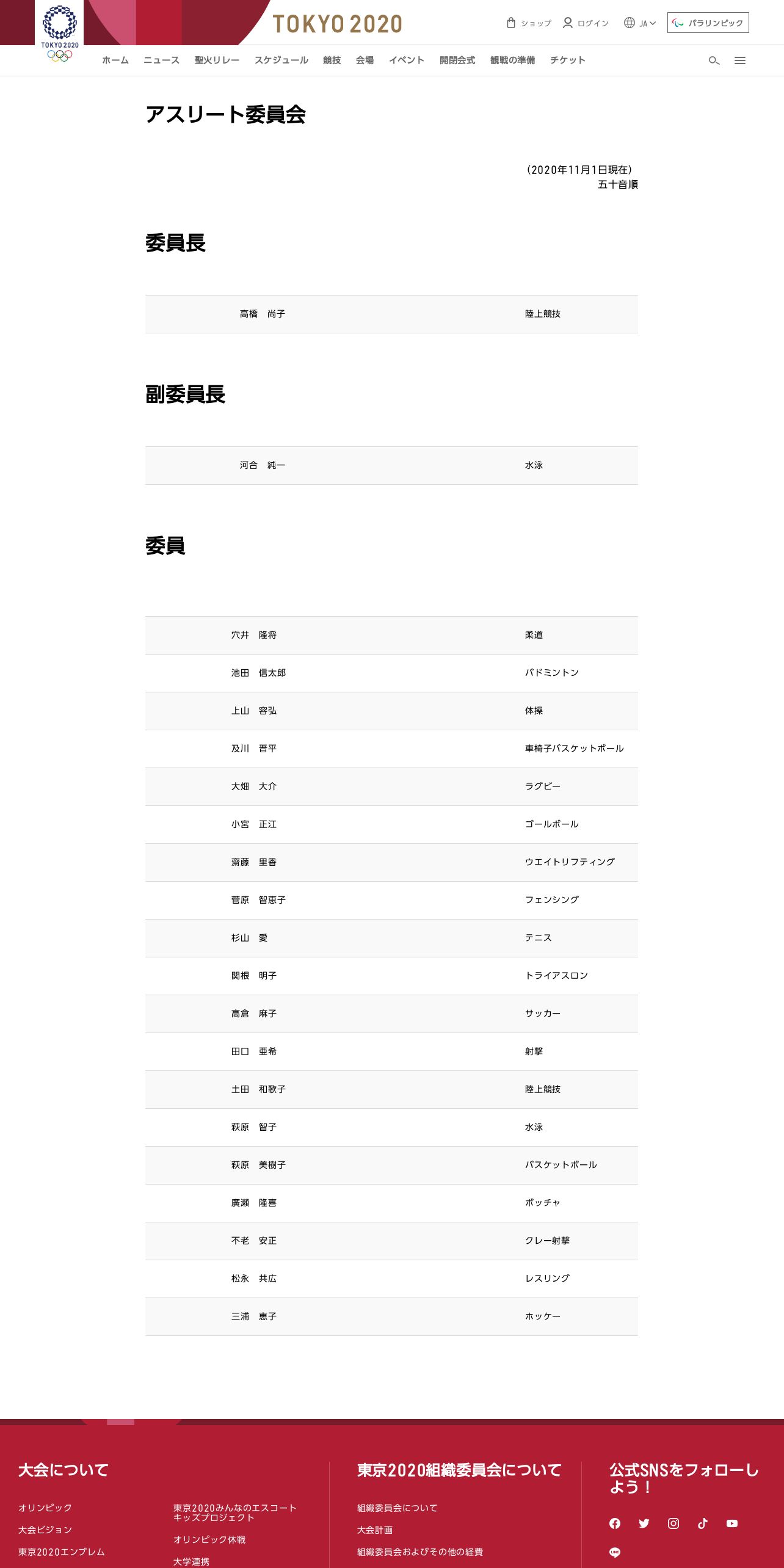Open the search icon in the header
Image resolution: width=784 pixels, height=1568 pixels.
(714, 60)
